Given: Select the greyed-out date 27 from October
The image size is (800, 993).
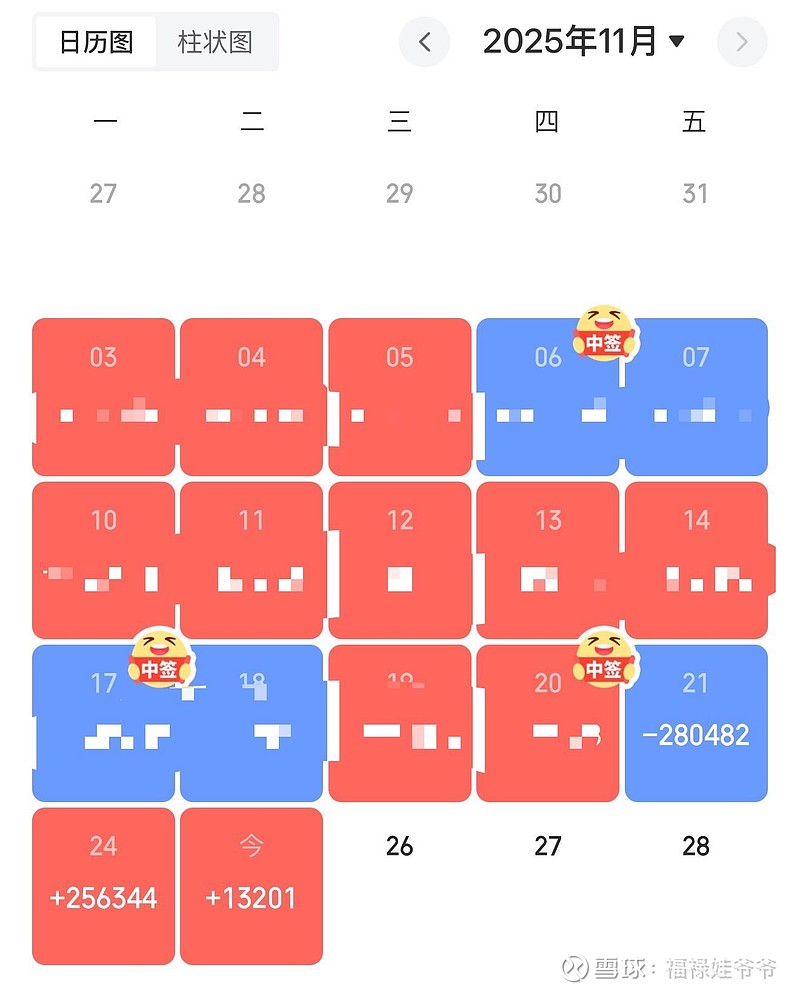Looking at the screenshot, I should click(102, 193).
